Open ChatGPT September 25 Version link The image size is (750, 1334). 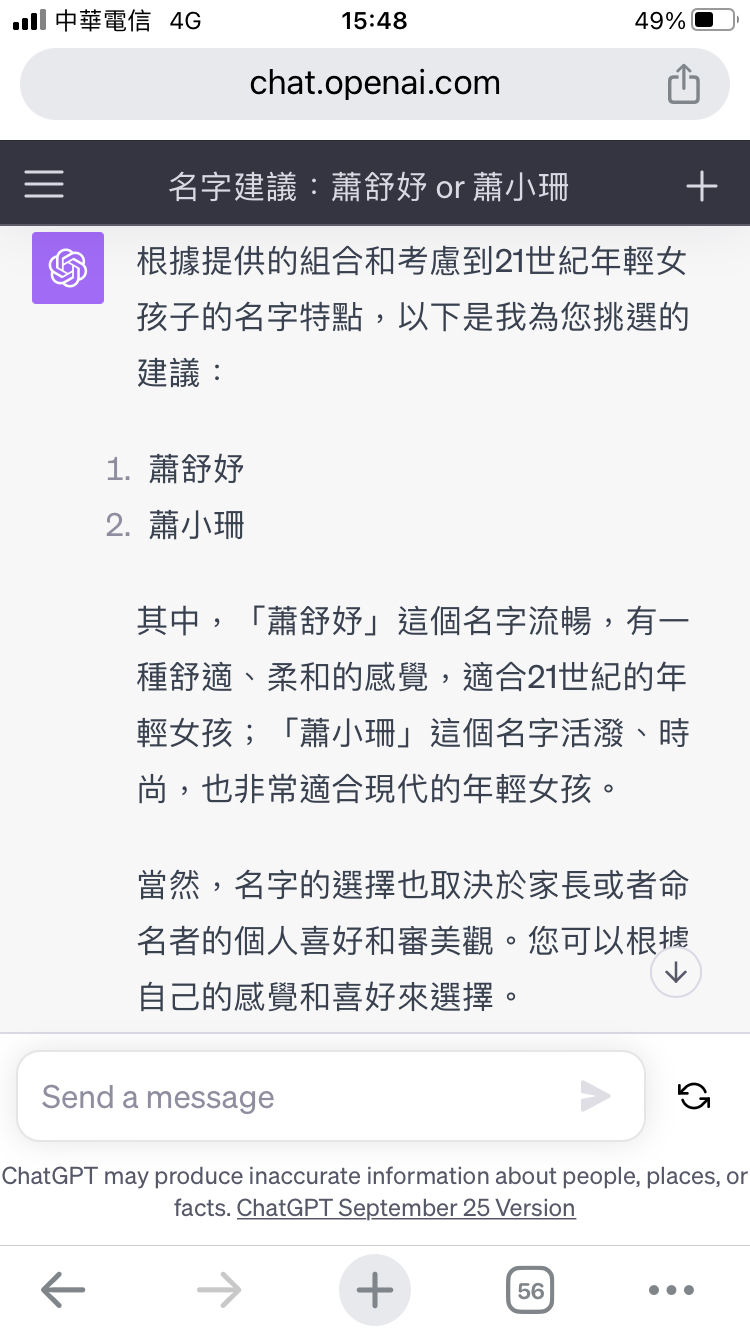click(406, 1207)
